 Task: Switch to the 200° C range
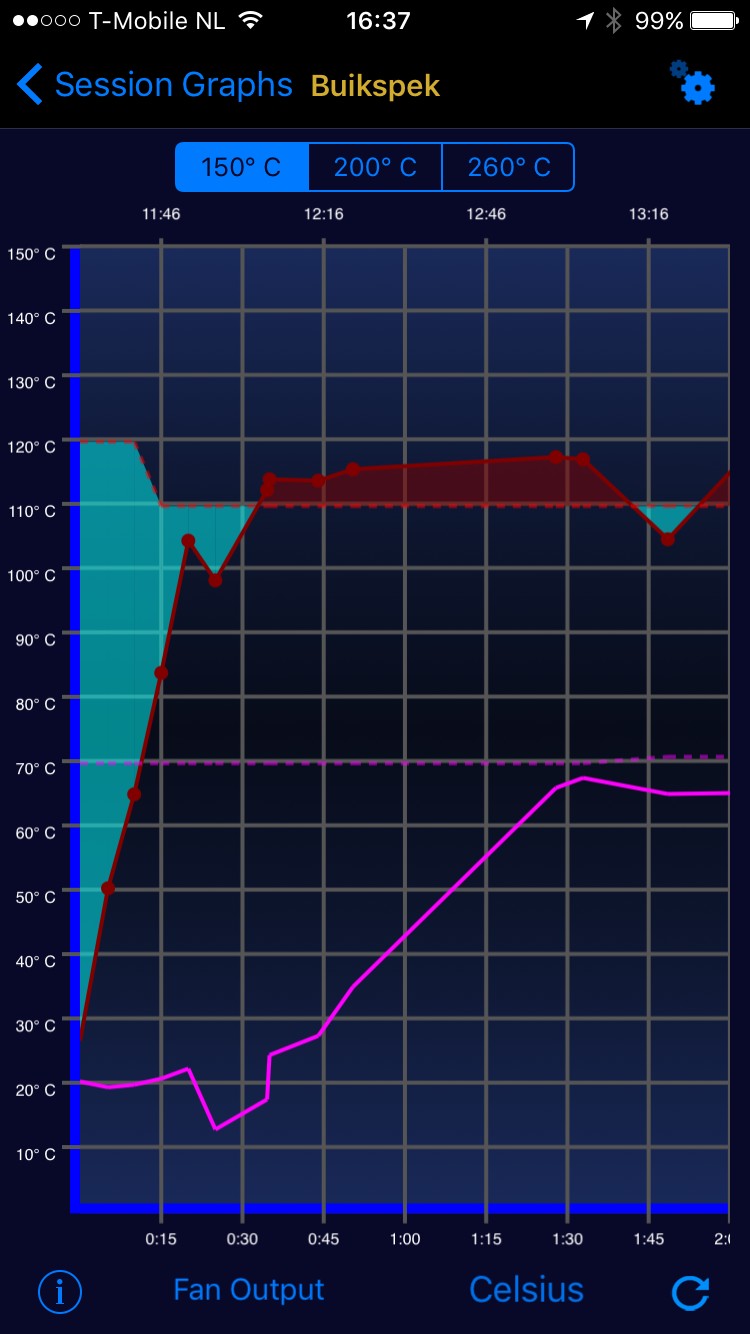tap(375, 167)
